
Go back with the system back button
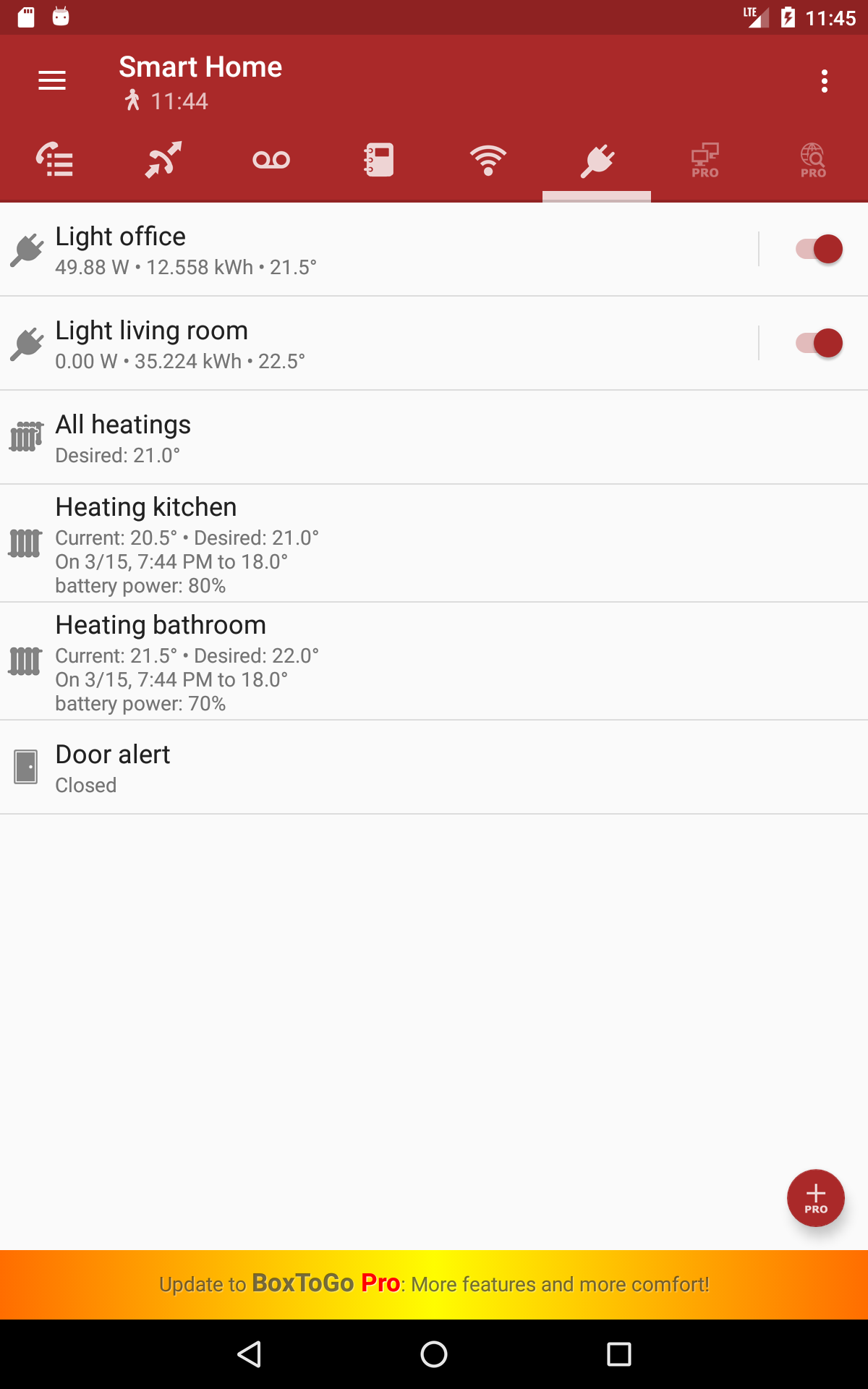pos(250,1354)
